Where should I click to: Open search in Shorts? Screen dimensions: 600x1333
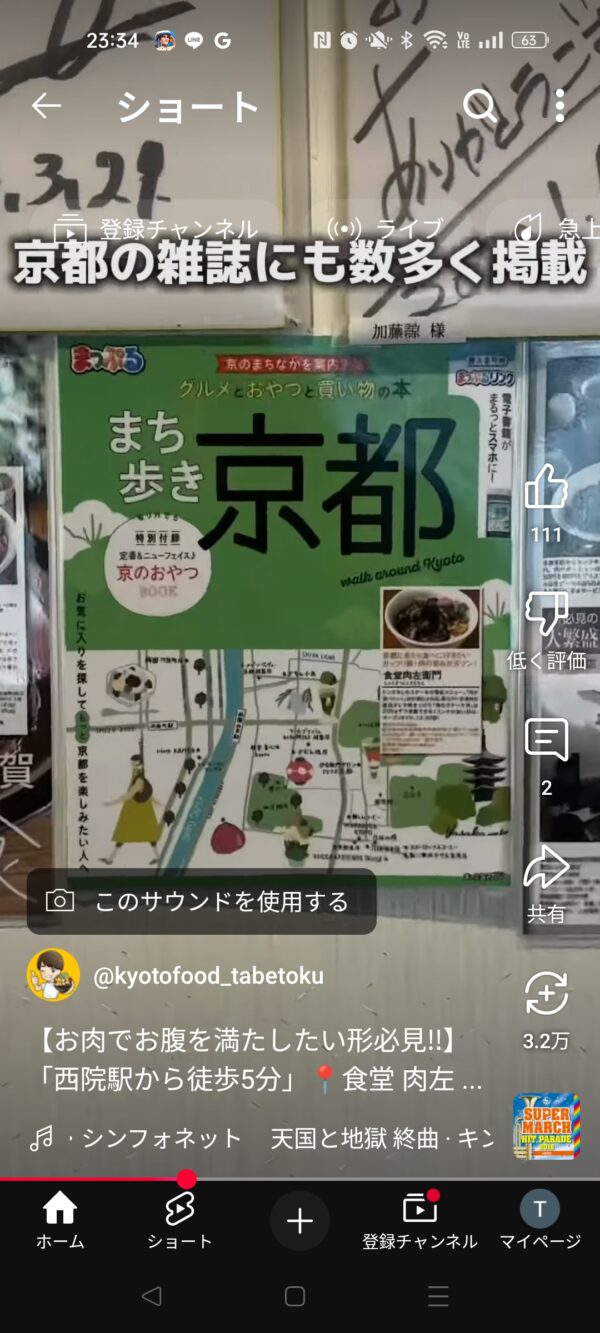480,106
